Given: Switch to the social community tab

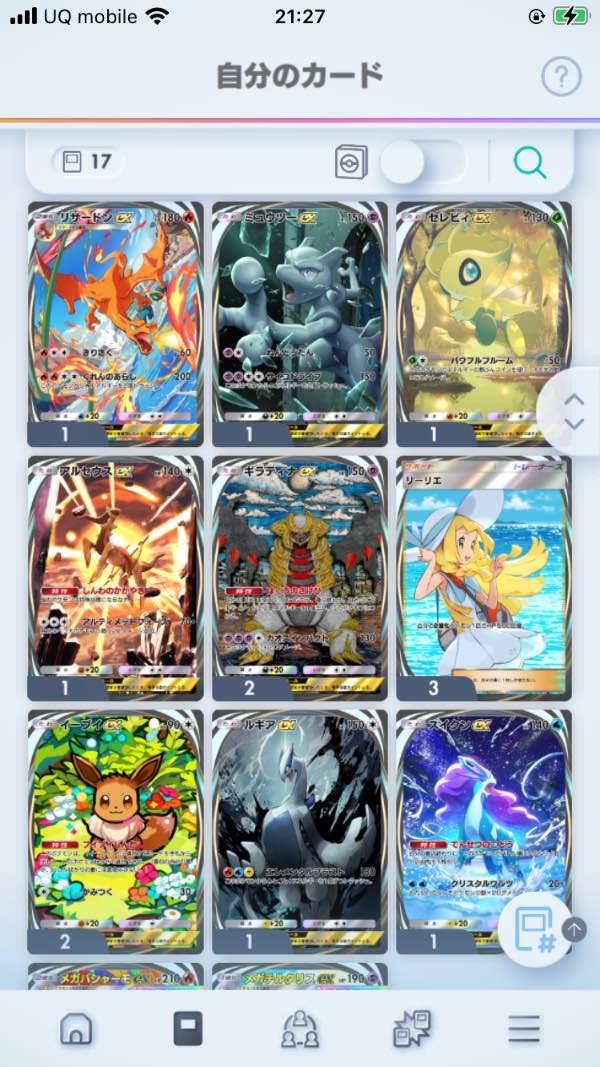Looking at the screenshot, I should [x=300, y=1028].
